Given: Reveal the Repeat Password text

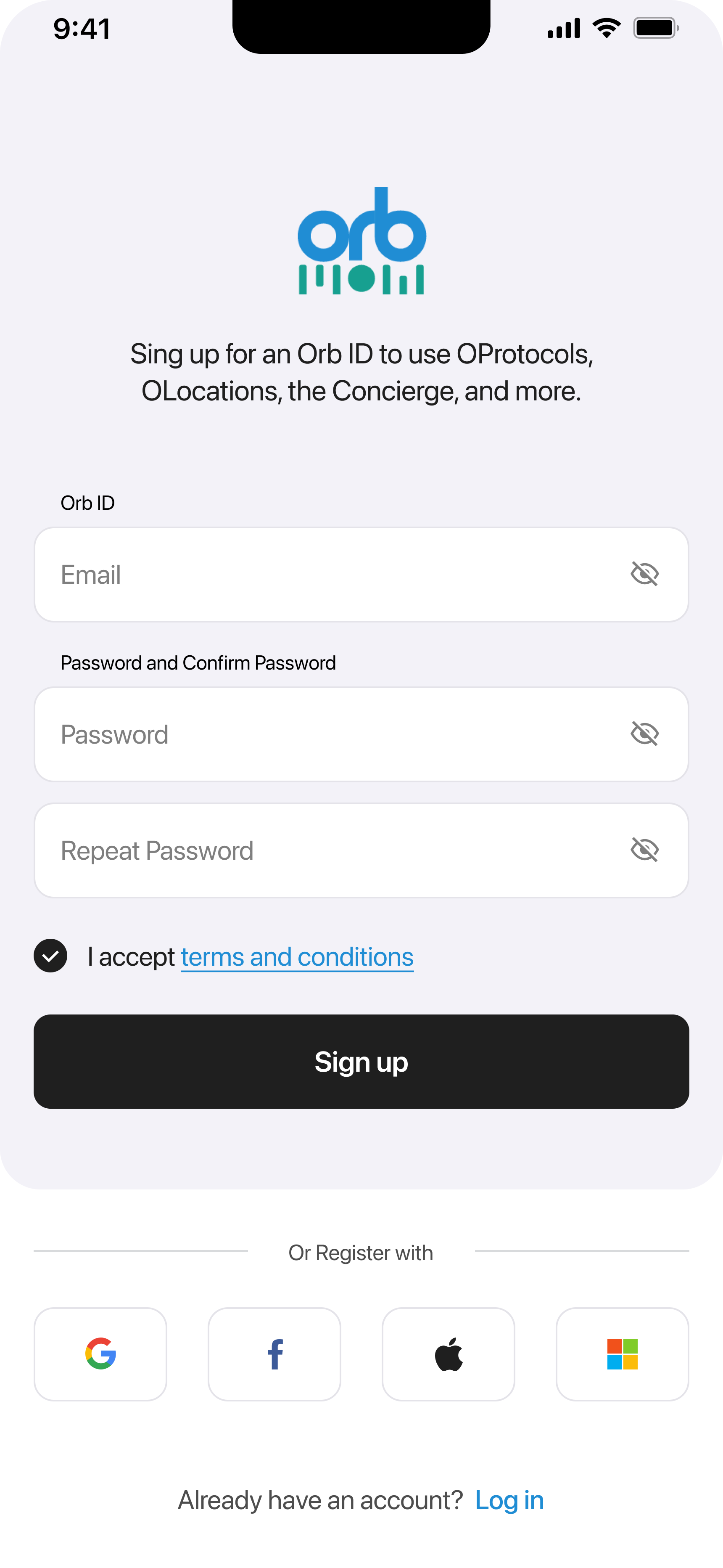Looking at the screenshot, I should click(644, 850).
